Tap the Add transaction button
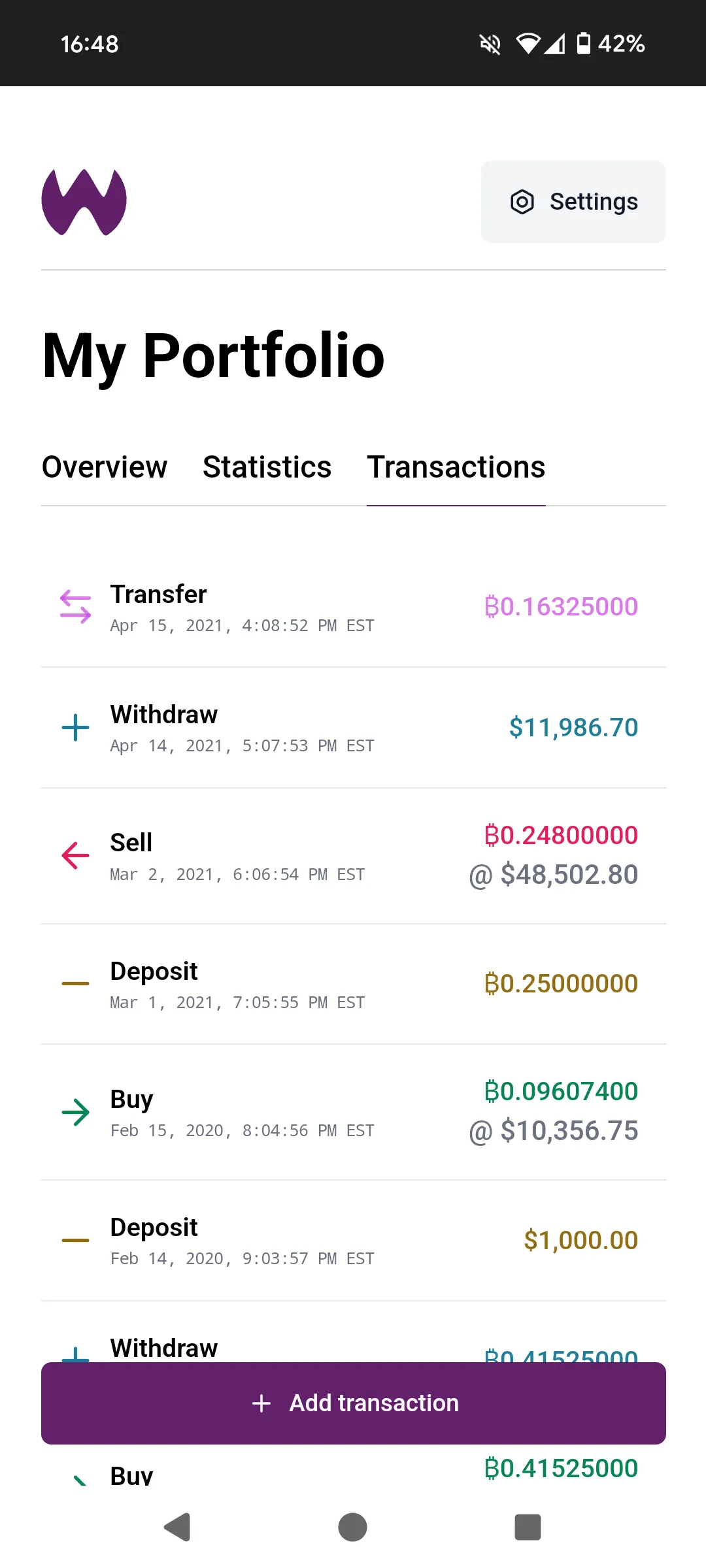The width and height of the screenshot is (706, 1568). [x=353, y=1403]
